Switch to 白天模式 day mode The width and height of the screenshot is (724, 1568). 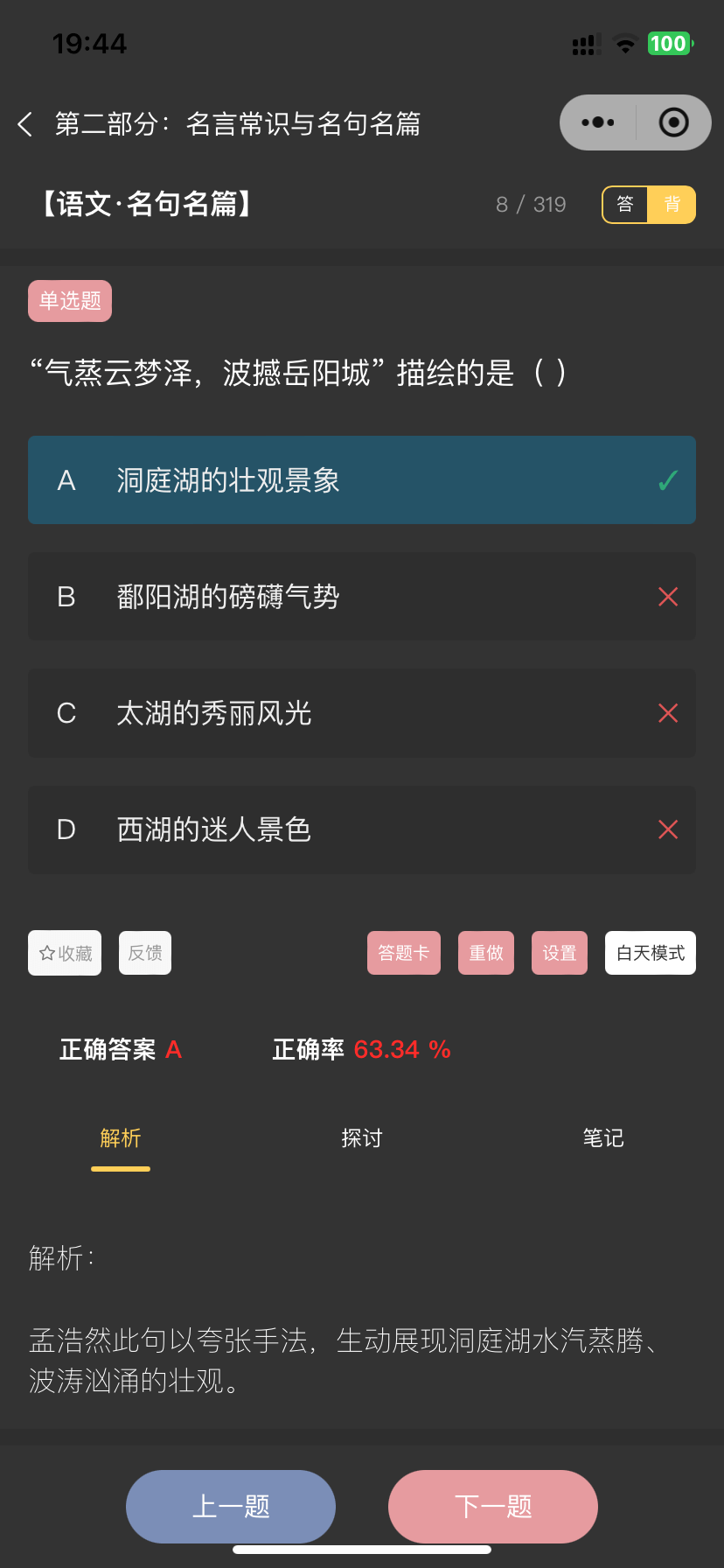pyautogui.click(x=651, y=953)
